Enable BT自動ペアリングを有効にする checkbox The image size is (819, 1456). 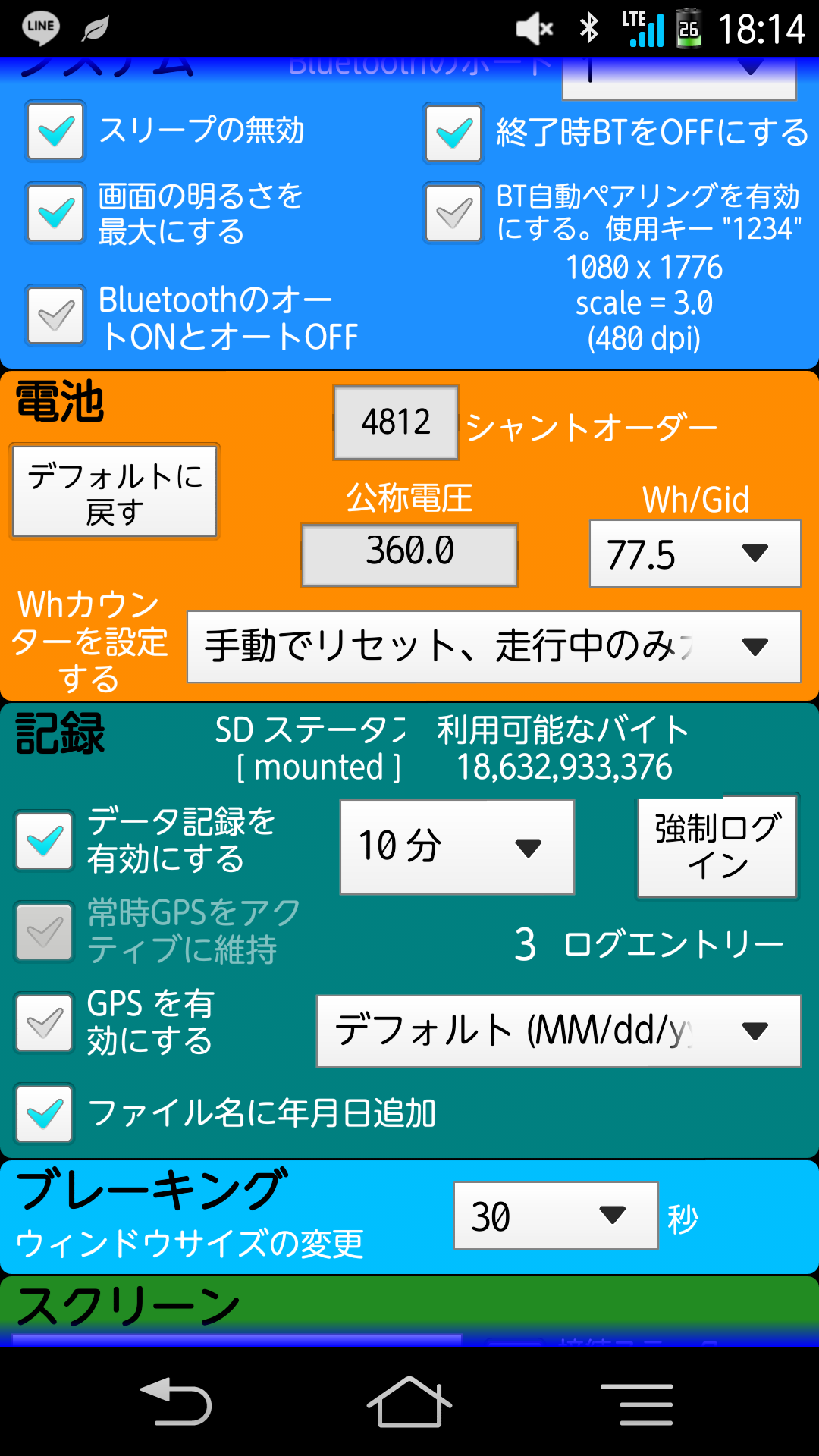(453, 213)
